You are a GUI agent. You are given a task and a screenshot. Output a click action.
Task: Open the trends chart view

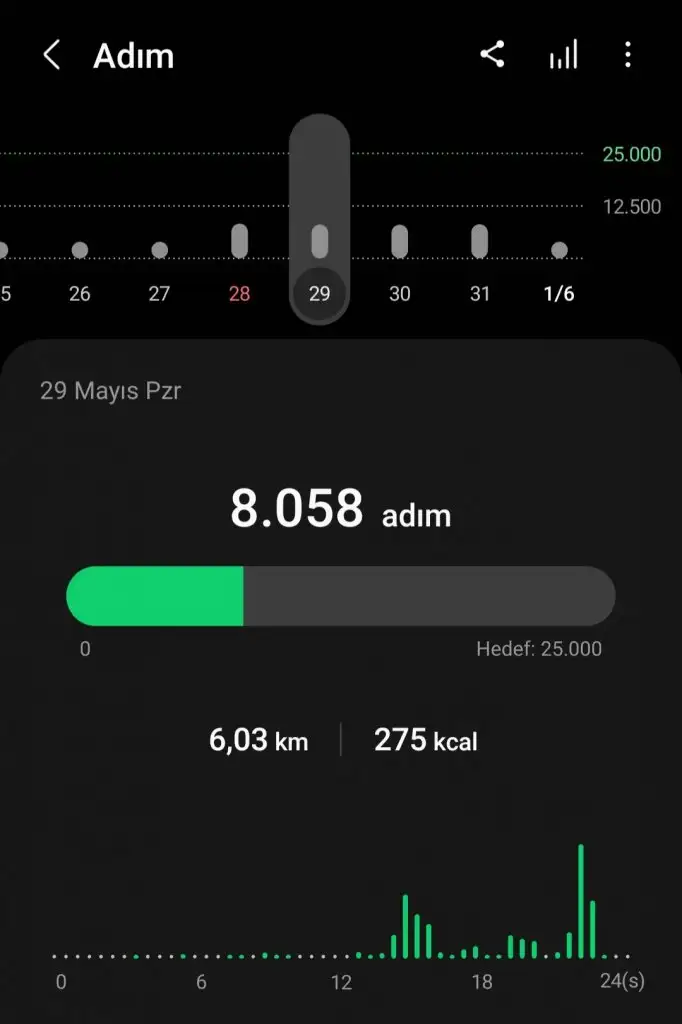[x=563, y=56]
